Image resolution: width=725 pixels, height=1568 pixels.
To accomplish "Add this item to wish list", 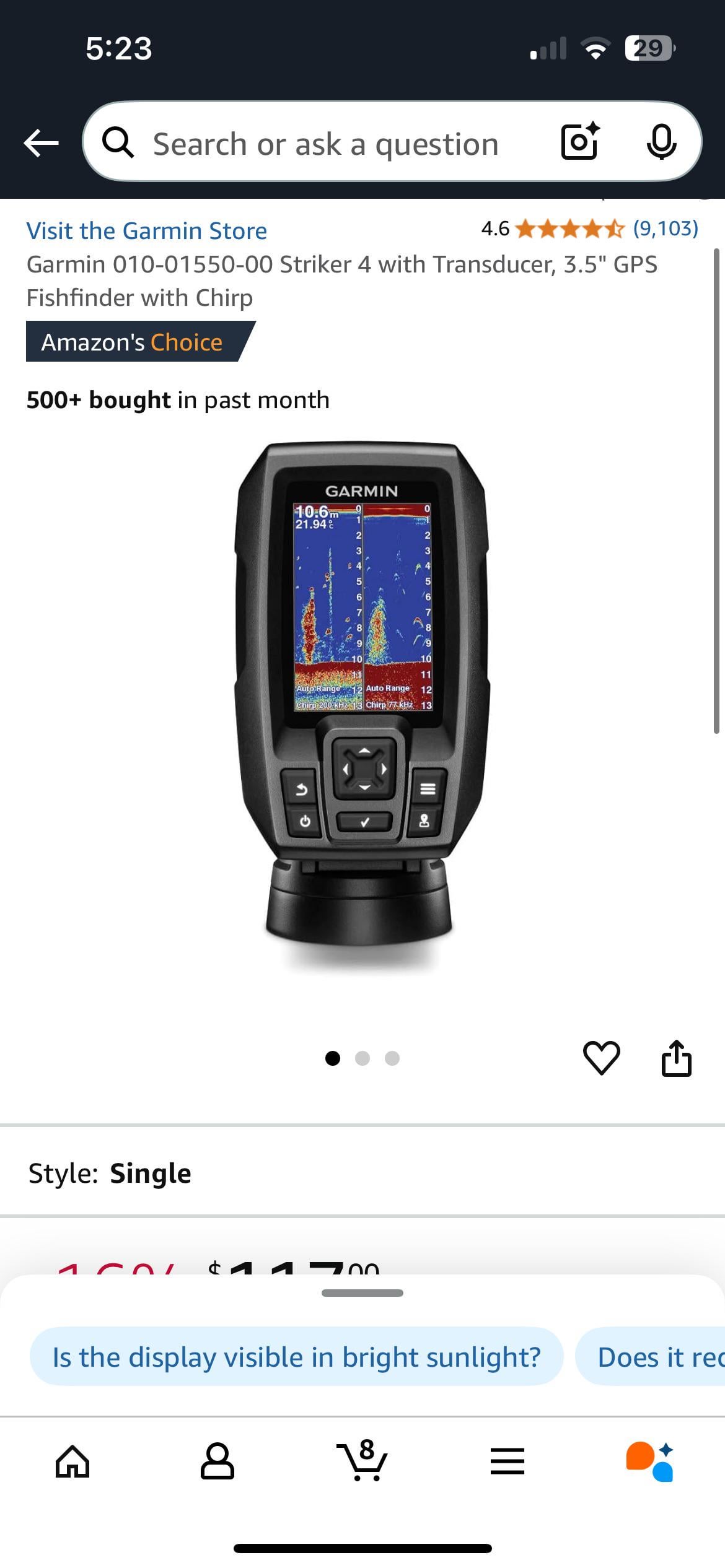I will [601, 1058].
